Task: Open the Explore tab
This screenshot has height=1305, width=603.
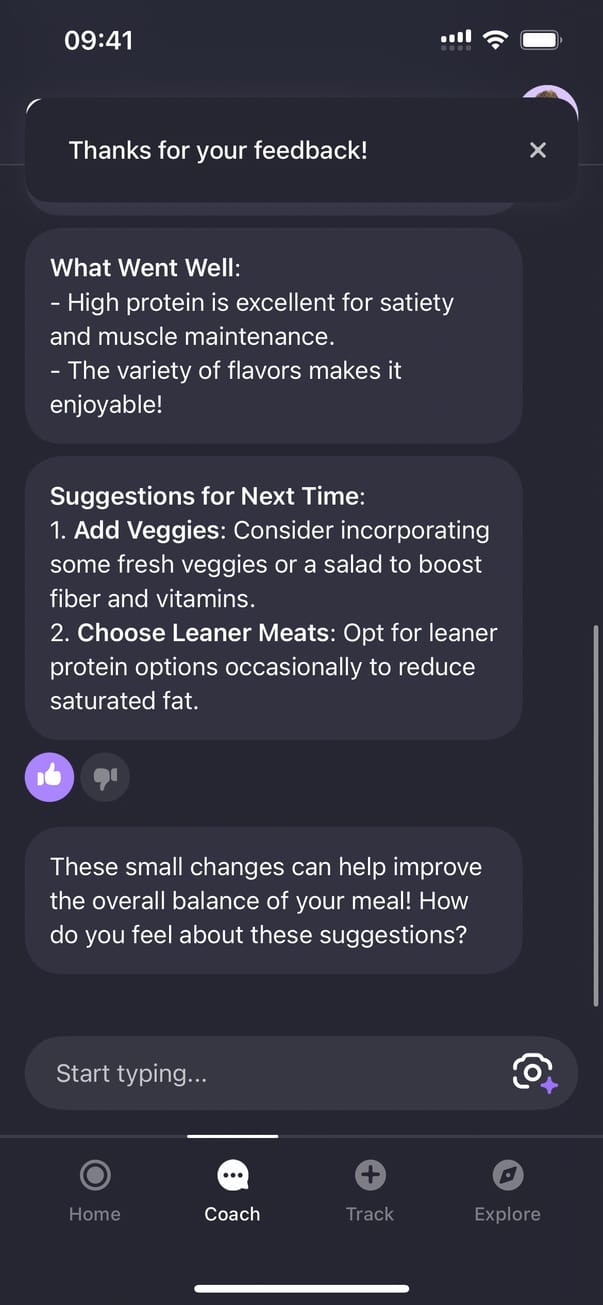Action: click(x=507, y=1191)
